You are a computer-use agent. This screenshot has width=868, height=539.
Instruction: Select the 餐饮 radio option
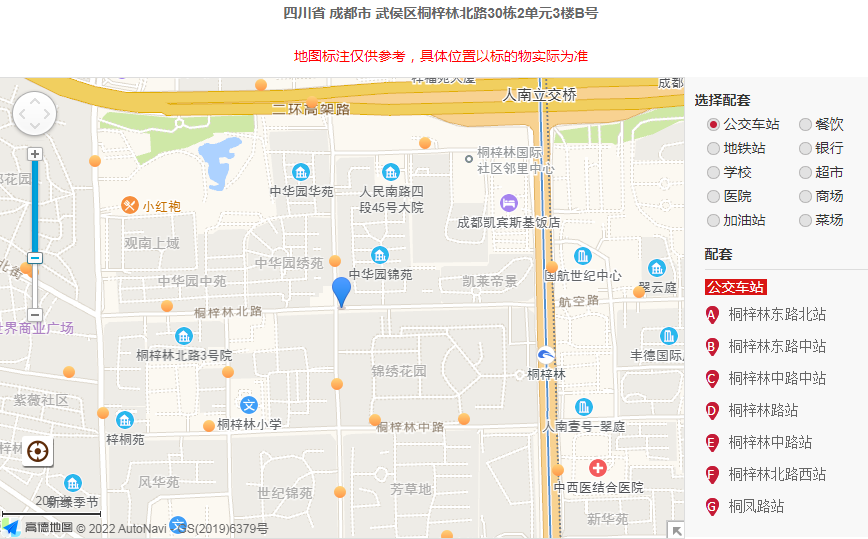click(x=806, y=125)
